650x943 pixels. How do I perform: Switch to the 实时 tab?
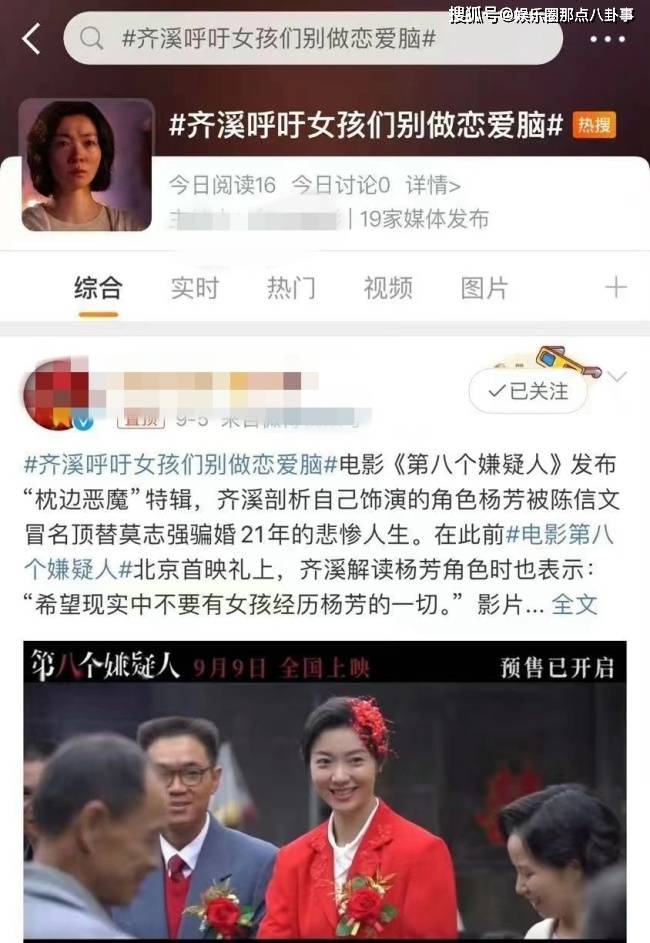(x=194, y=288)
